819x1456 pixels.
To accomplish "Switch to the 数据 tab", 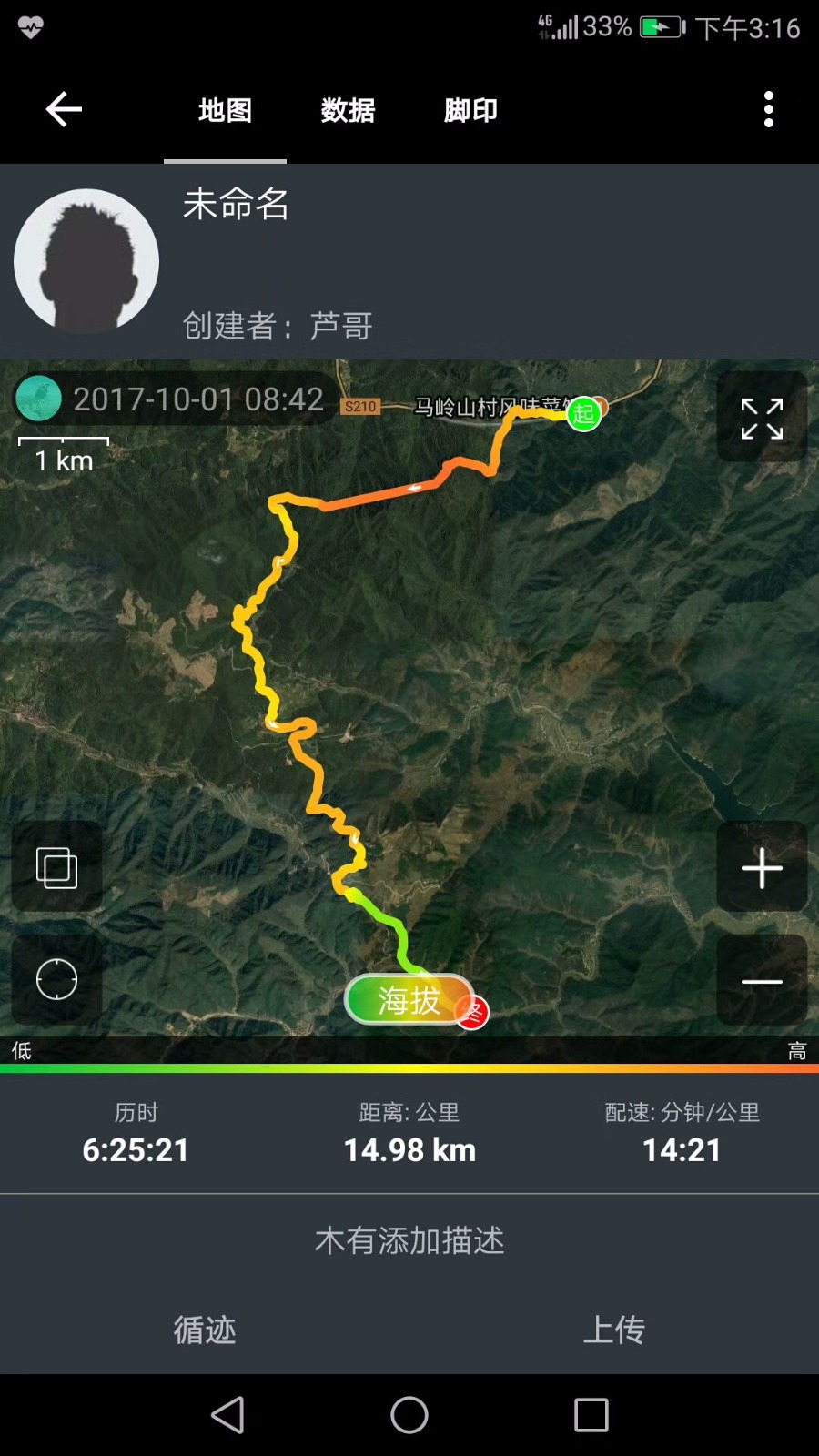I will [x=348, y=110].
